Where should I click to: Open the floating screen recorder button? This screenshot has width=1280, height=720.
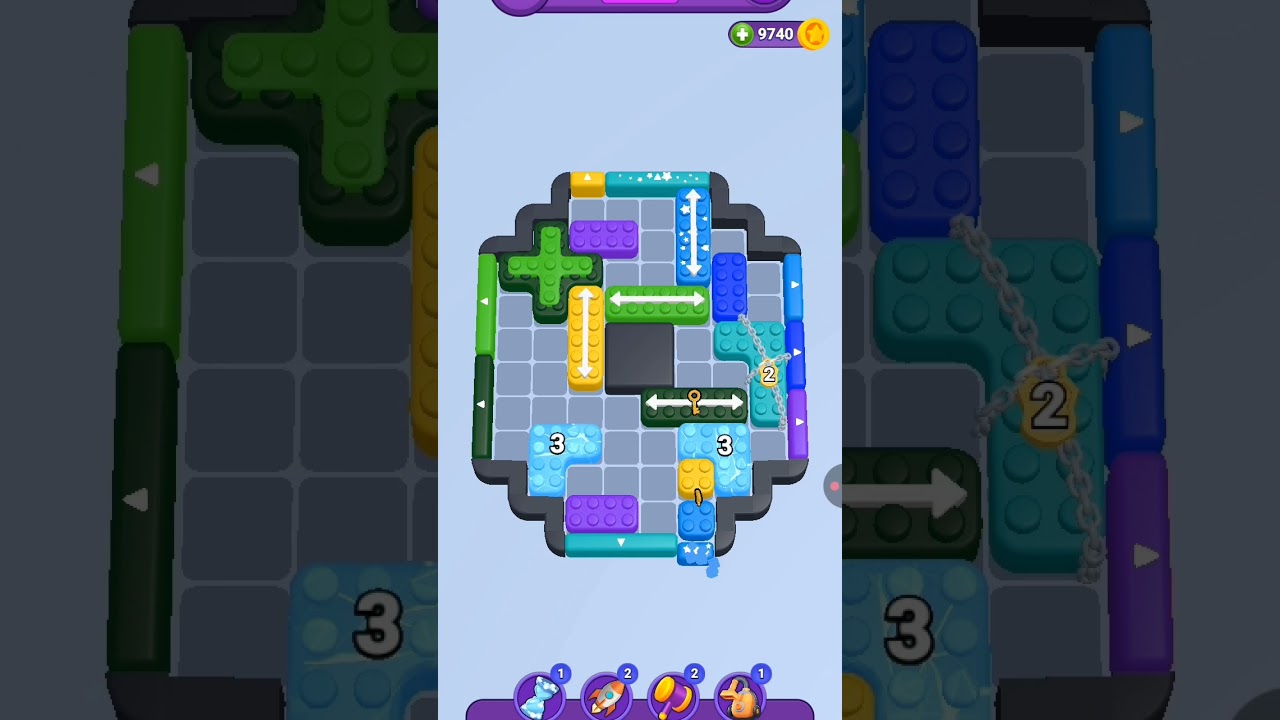click(834, 487)
